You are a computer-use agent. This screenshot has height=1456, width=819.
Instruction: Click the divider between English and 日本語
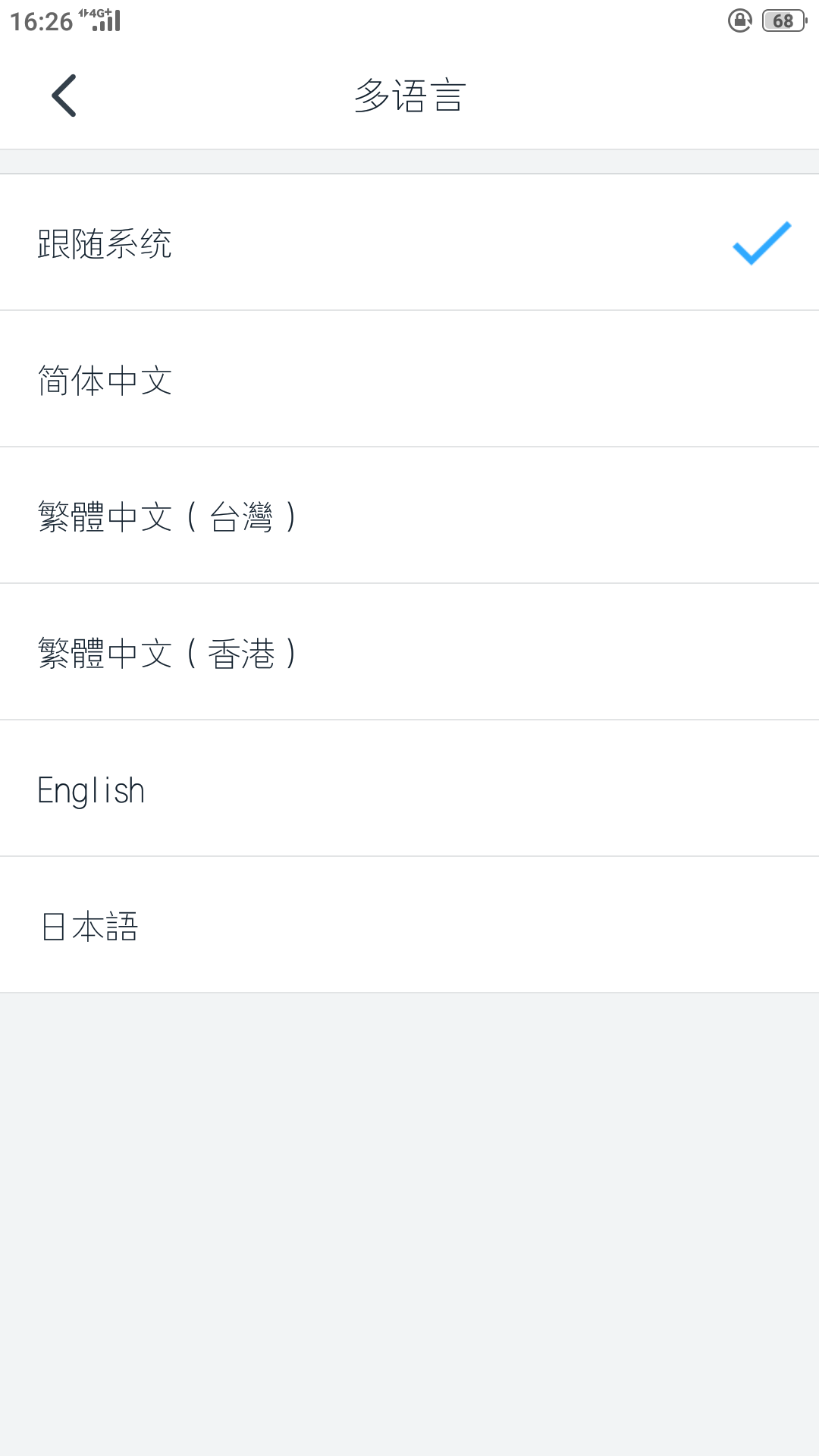coord(409,856)
